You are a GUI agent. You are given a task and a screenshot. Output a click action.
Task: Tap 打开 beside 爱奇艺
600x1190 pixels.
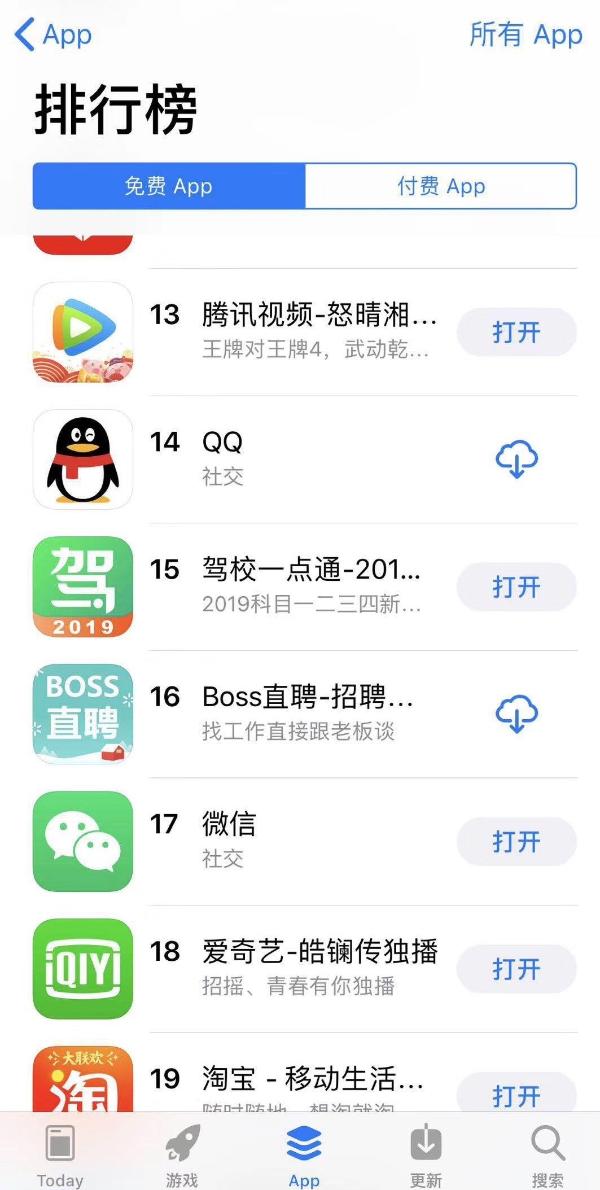pos(516,969)
